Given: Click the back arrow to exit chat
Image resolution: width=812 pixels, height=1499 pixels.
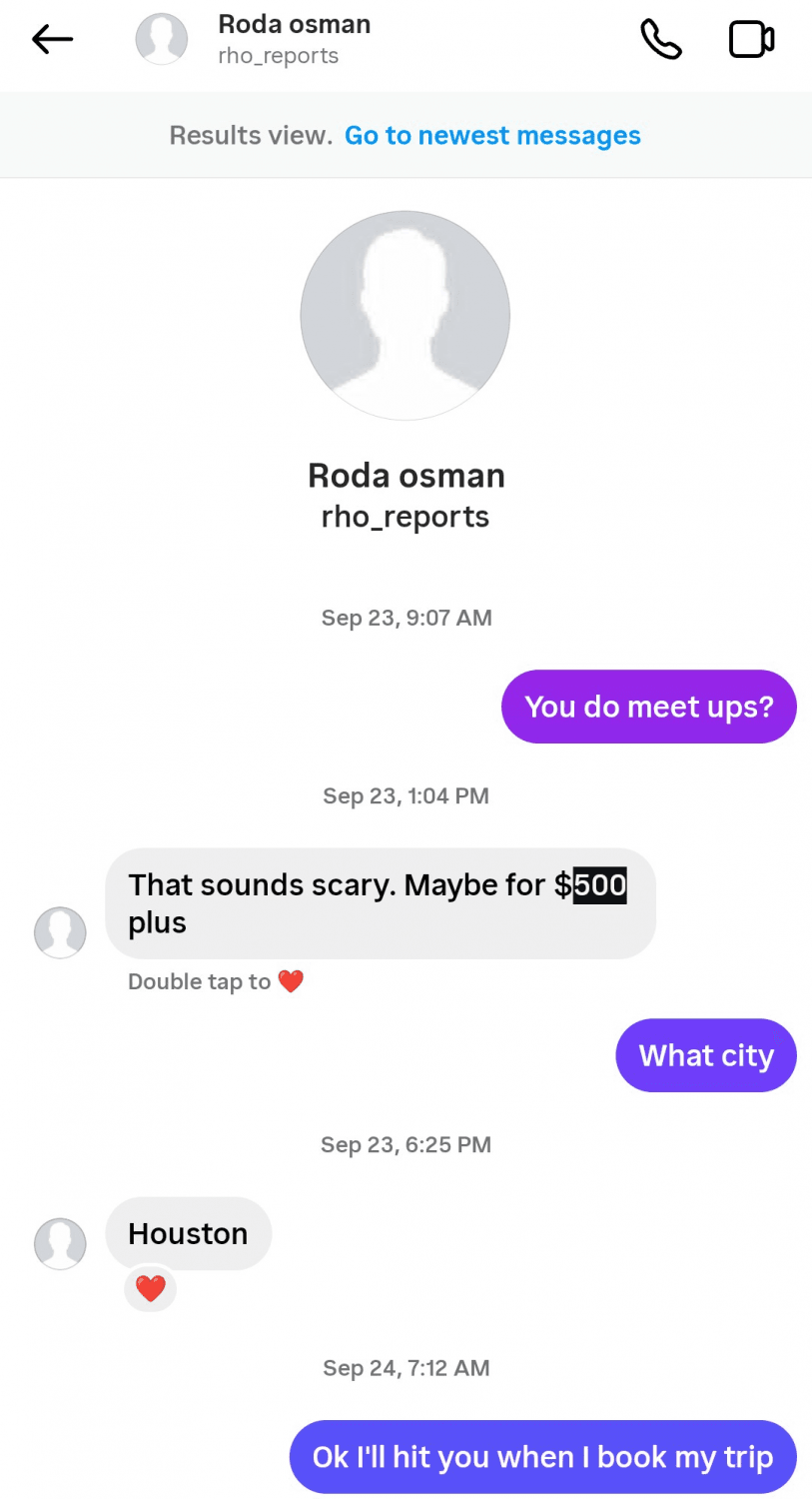Looking at the screenshot, I should pyautogui.click(x=50, y=38).
